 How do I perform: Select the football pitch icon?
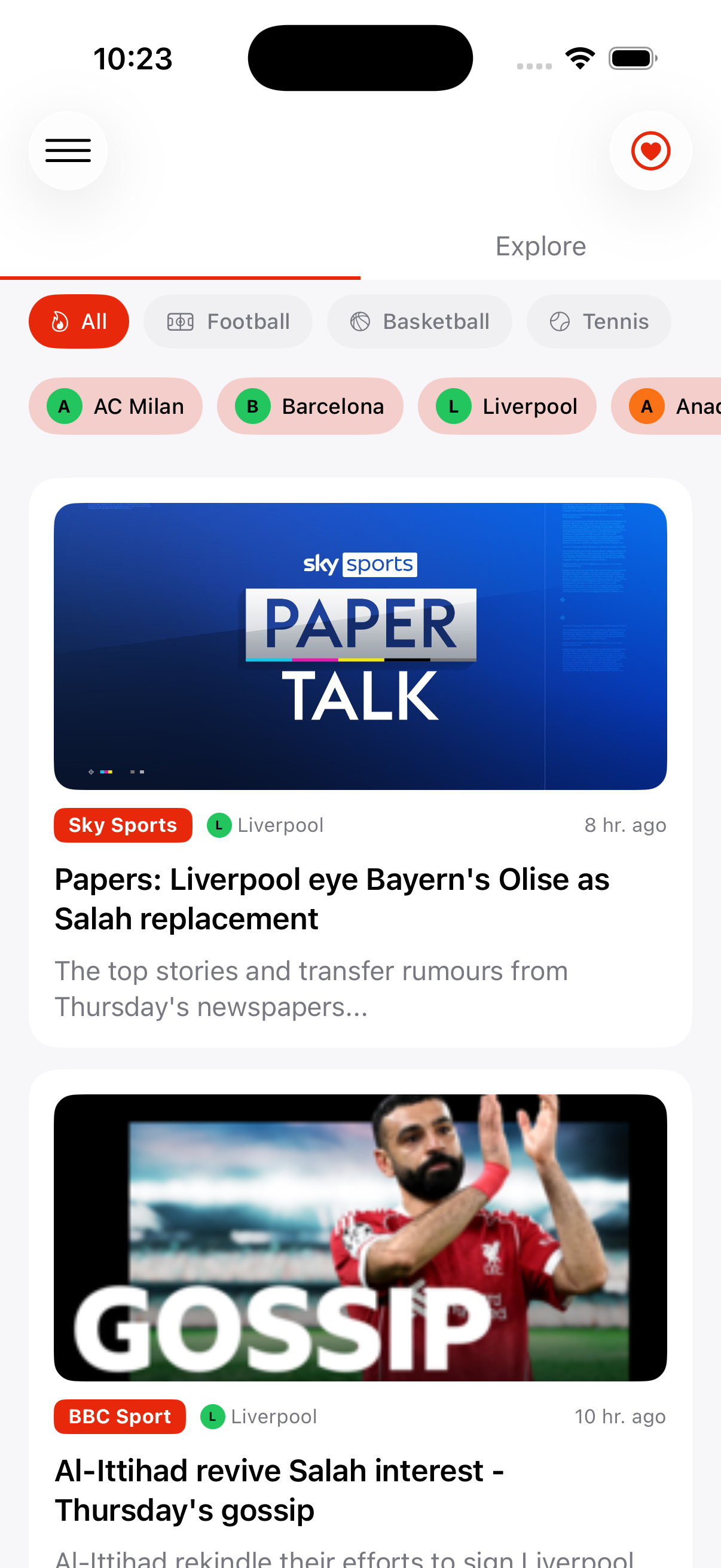point(181,321)
